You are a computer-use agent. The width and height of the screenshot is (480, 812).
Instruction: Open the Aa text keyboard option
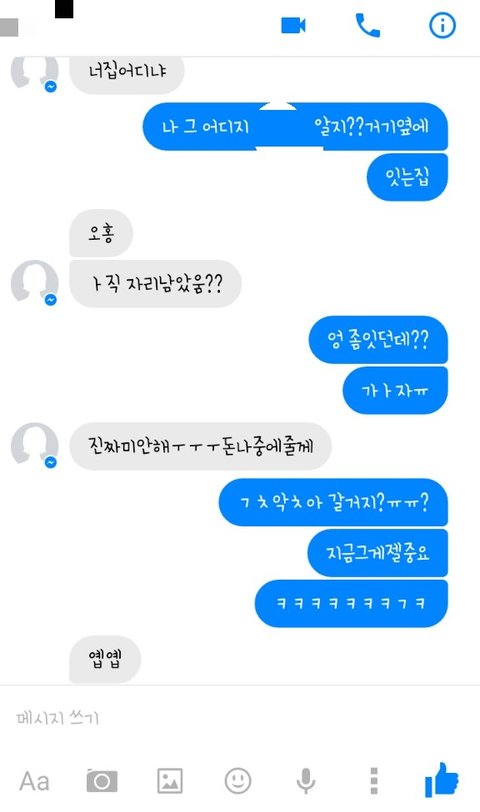click(34, 781)
